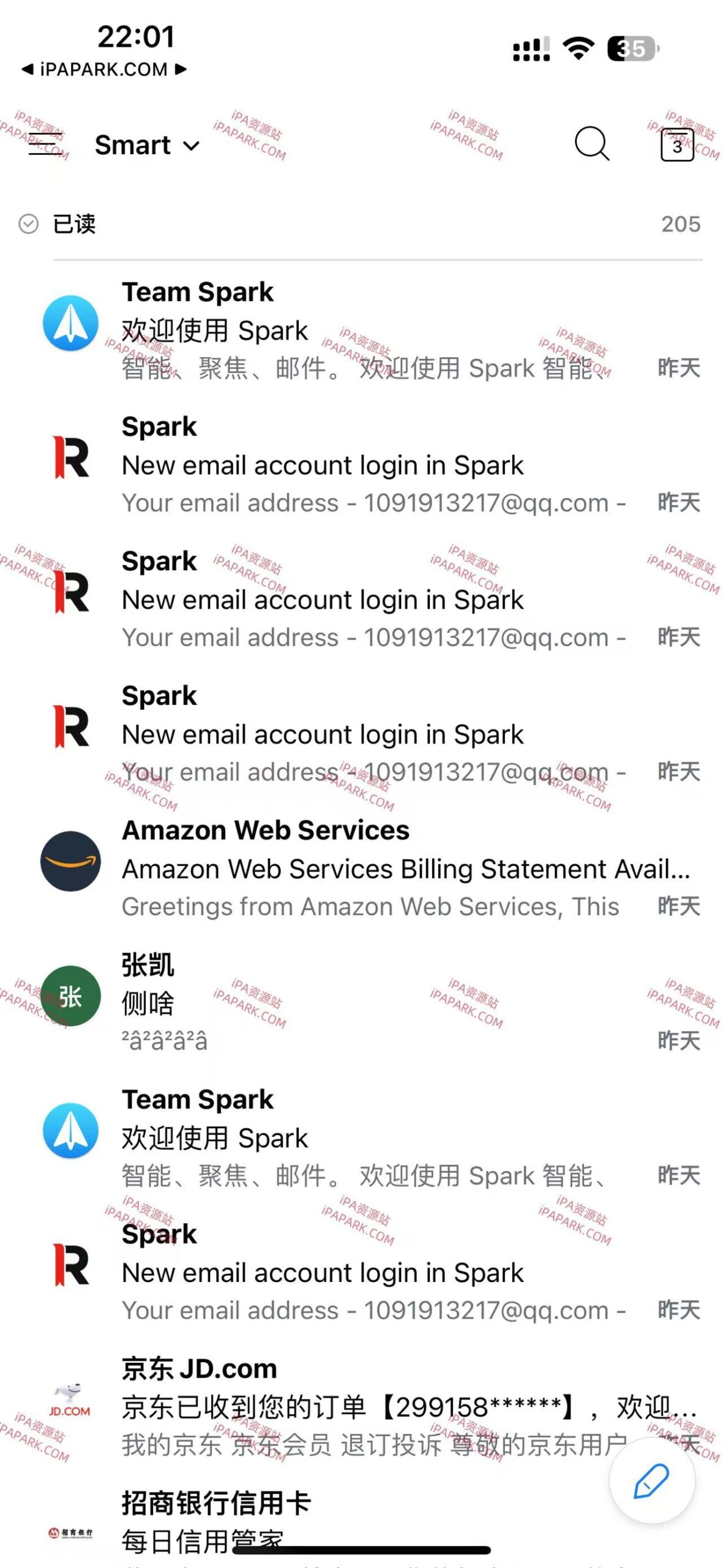Tap Spark's red R sender avatar
Screen dimensions: 723x1568
point(70,459)
